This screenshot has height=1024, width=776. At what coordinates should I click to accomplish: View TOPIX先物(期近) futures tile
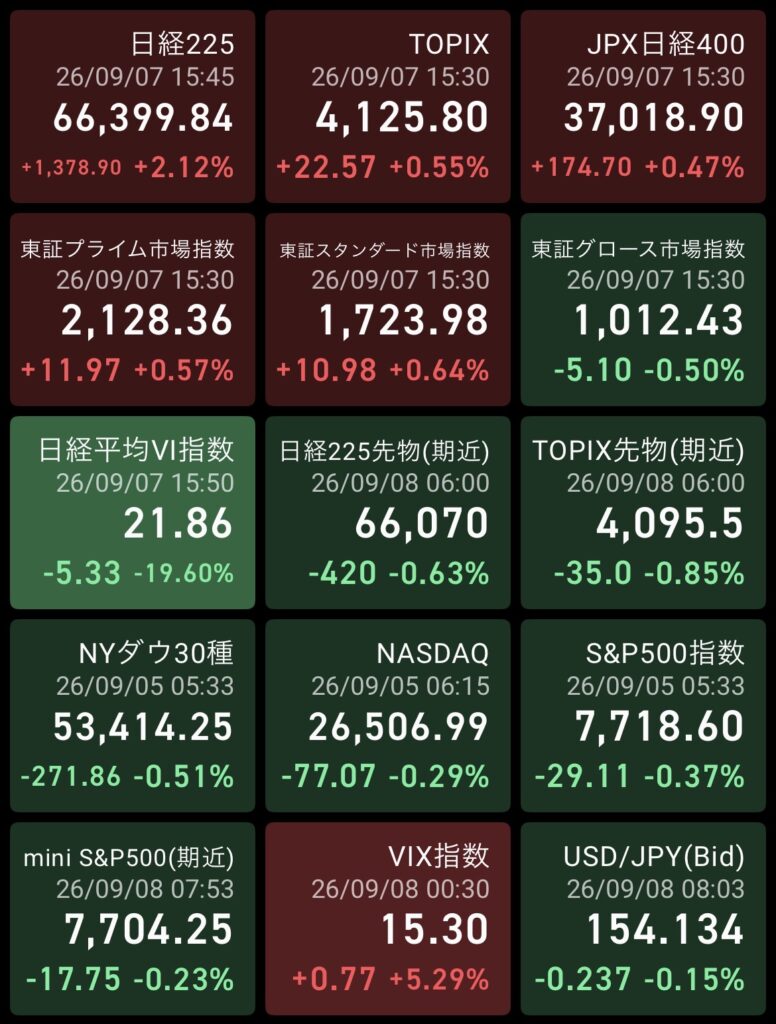643,513
